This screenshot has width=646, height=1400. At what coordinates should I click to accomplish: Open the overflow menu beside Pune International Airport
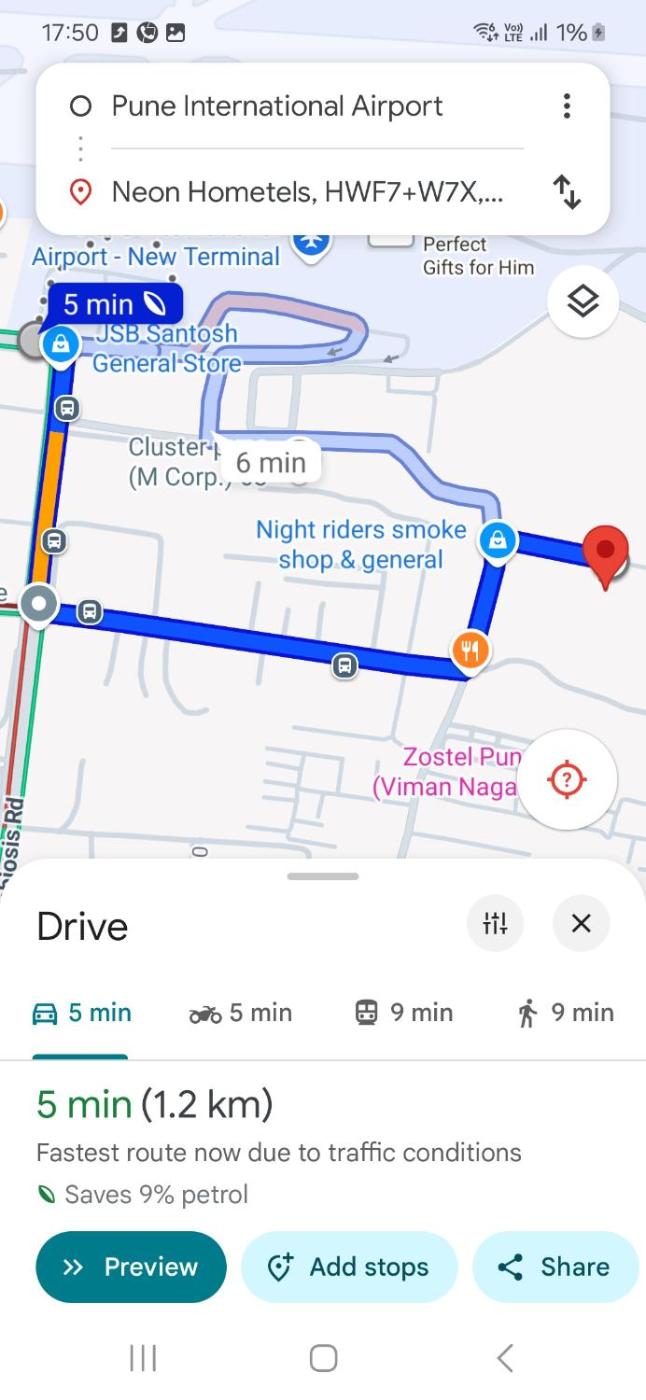[x=567, y=106]
